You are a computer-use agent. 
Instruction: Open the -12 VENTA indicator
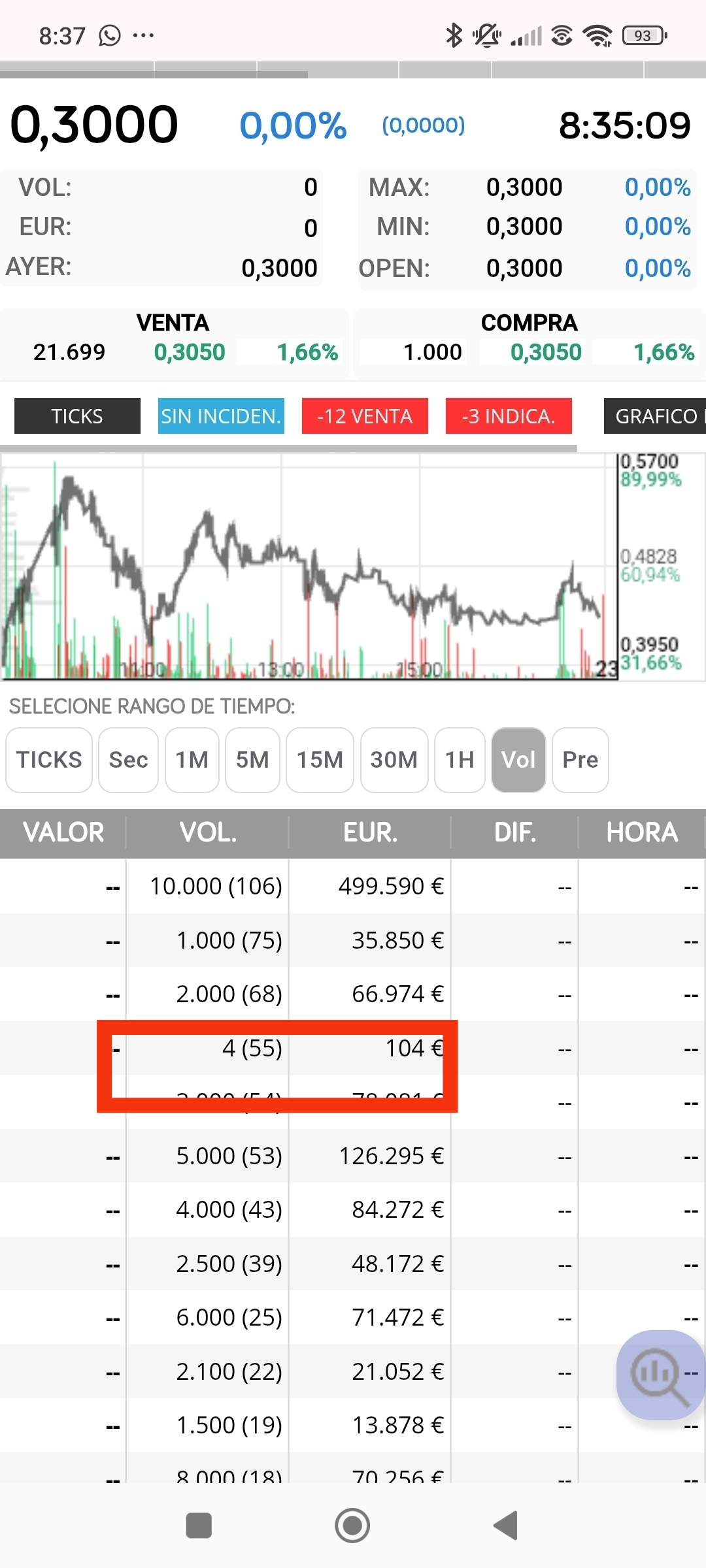point(365,416)
